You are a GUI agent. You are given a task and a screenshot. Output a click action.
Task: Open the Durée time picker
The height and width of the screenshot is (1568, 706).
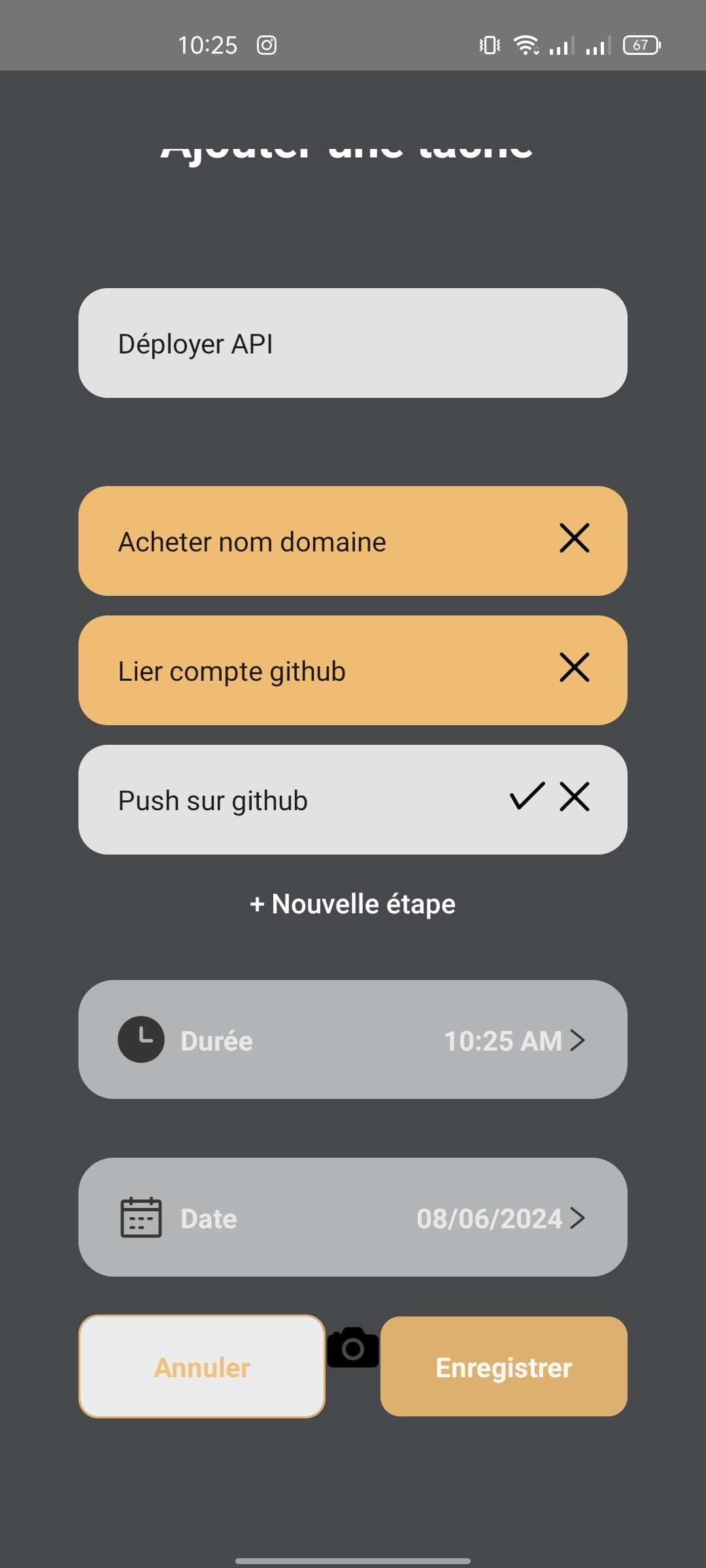click(353, 1039)
